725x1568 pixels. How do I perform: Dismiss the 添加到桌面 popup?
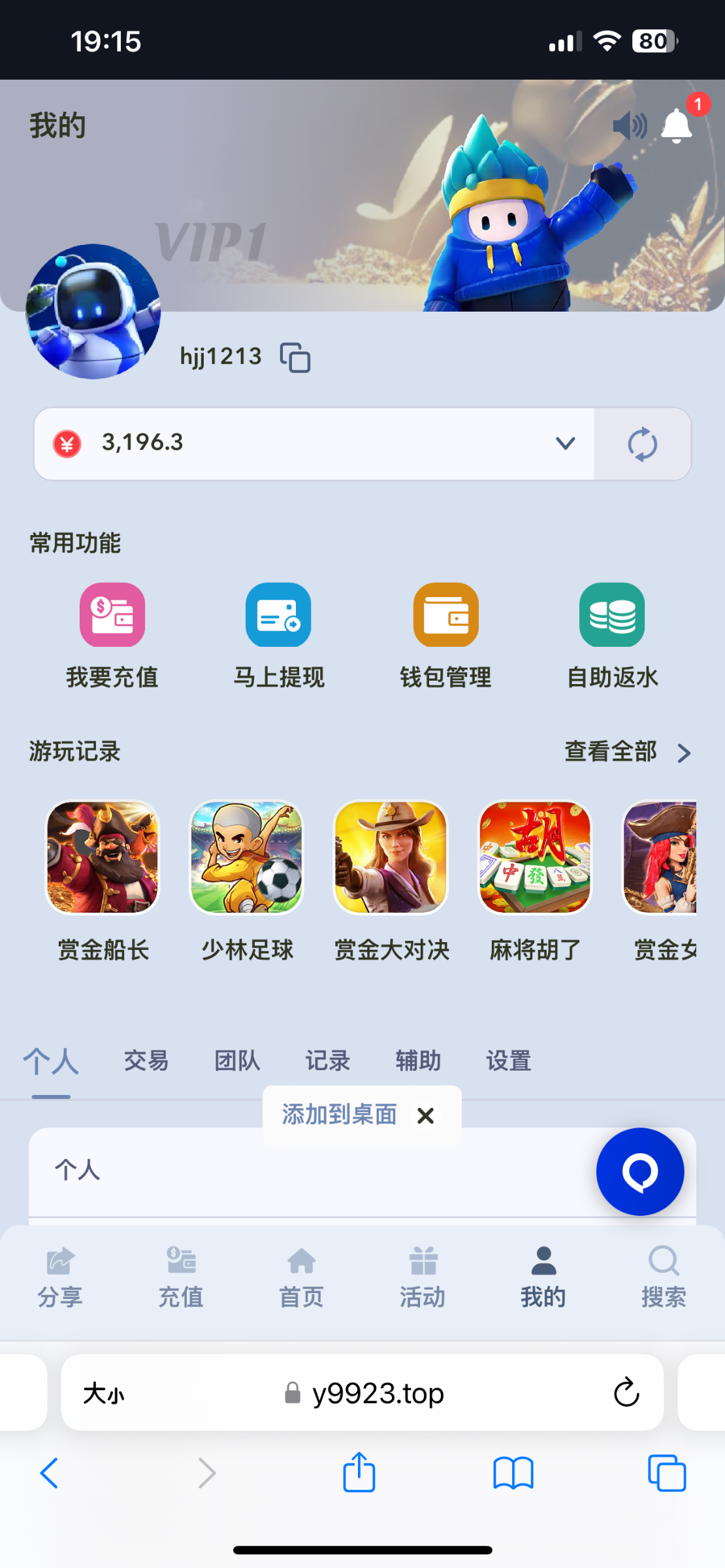(425, 1116)
